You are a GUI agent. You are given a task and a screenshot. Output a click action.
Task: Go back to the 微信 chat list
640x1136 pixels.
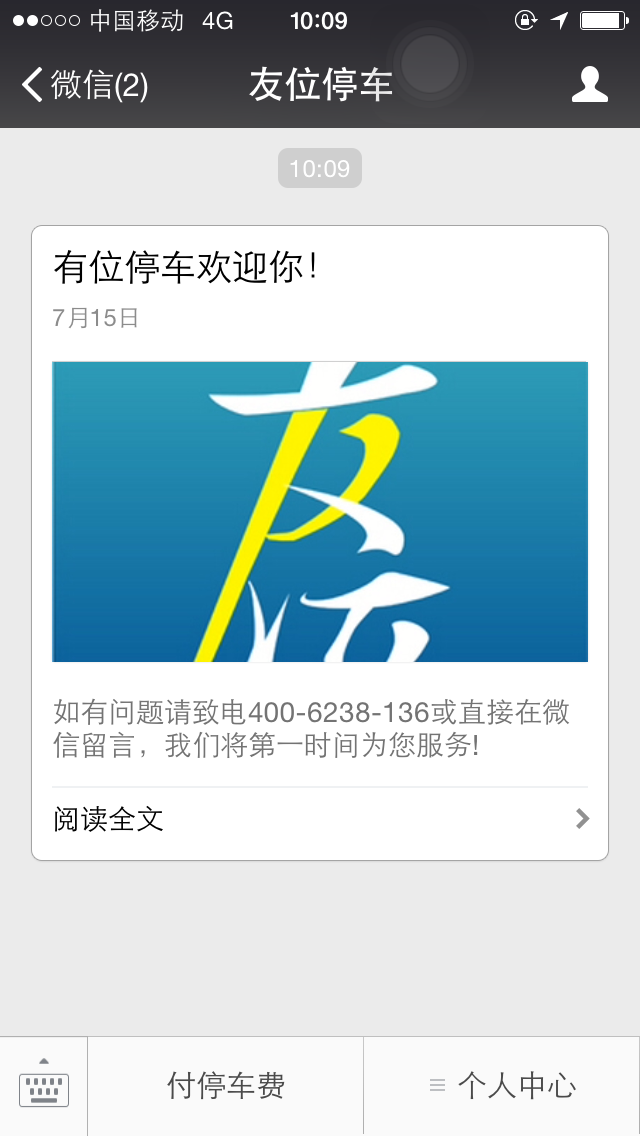85,85
